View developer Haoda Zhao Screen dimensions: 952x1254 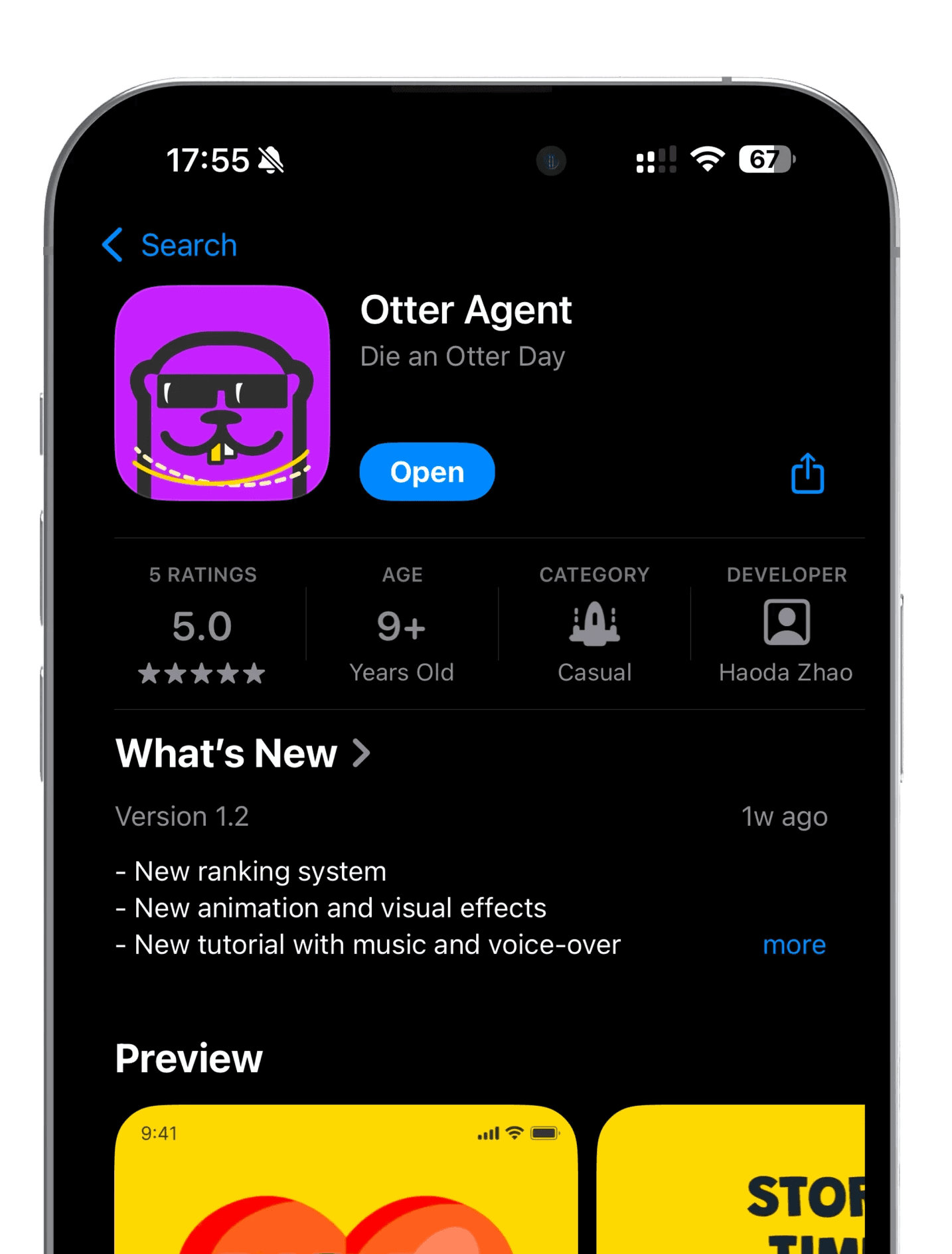tap(786, 624)
